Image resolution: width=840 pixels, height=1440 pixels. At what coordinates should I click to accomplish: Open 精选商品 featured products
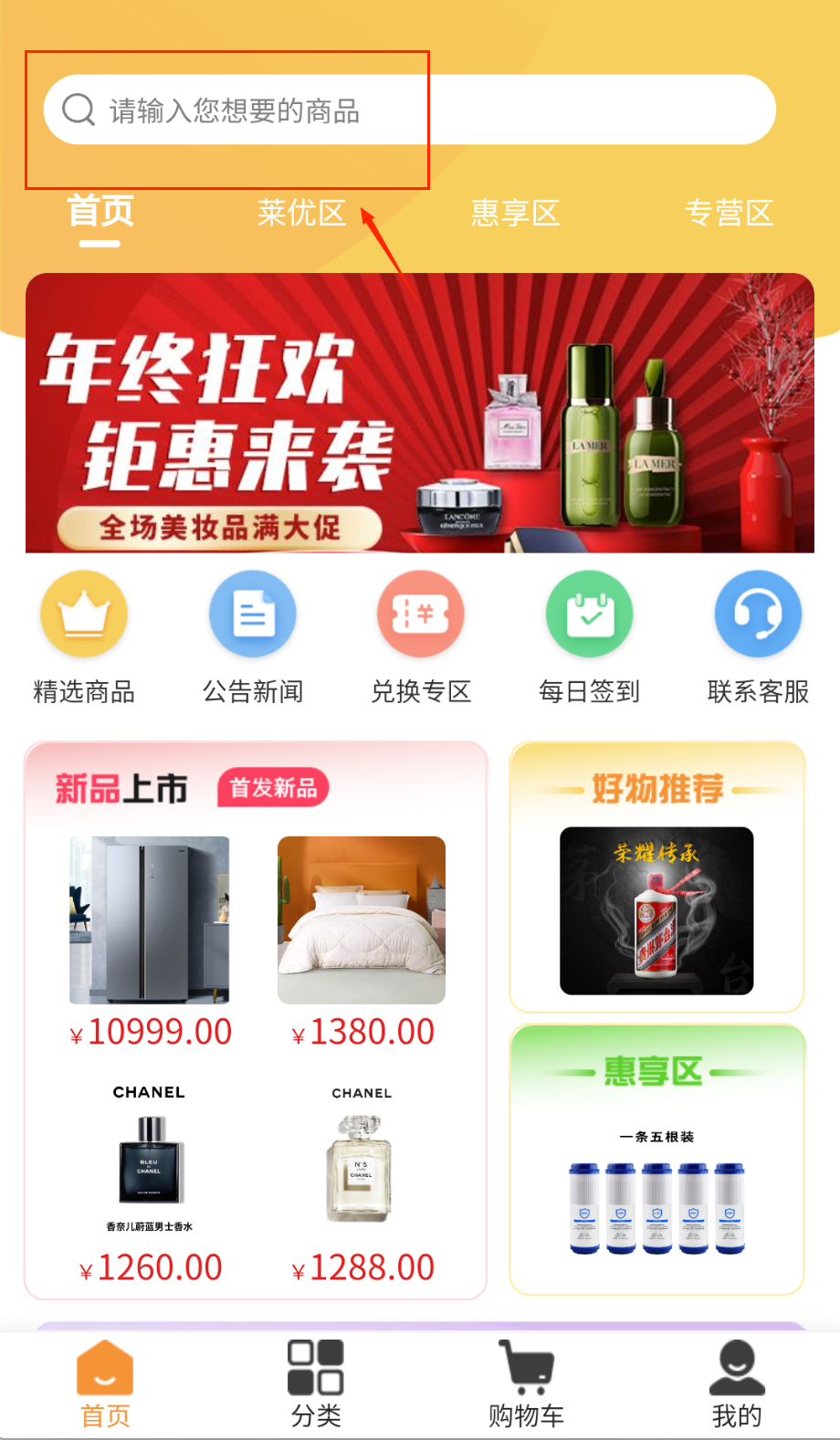pyautogui.click(x=84, y=636)
